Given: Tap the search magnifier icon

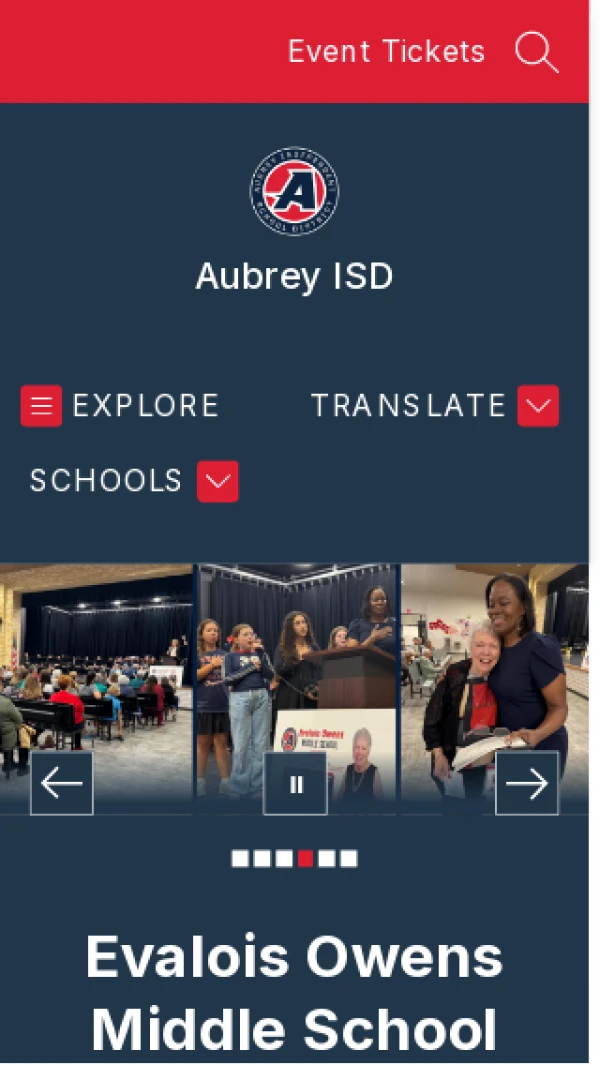Looking at the screenshot, I should tap(536, 52).
